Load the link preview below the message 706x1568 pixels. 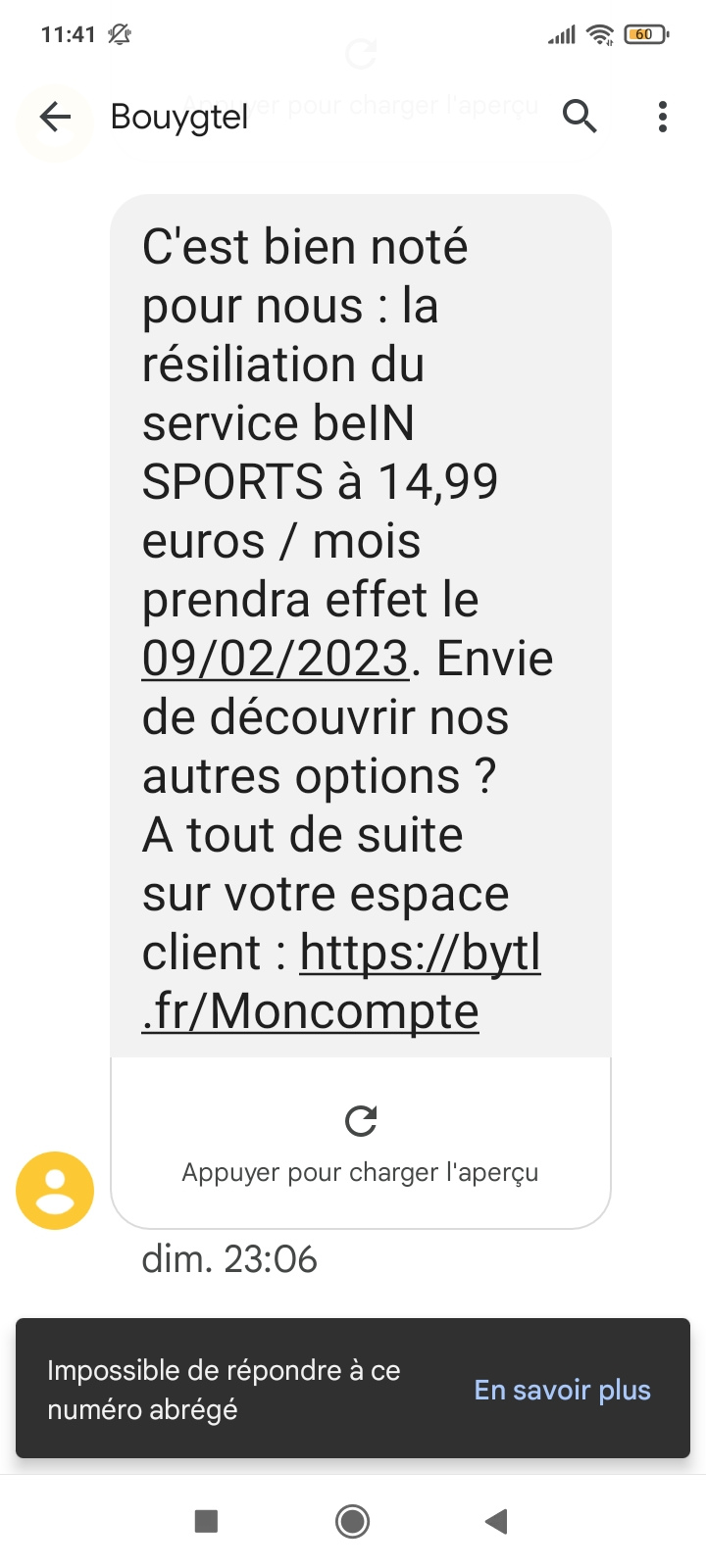pos(361,1143)
